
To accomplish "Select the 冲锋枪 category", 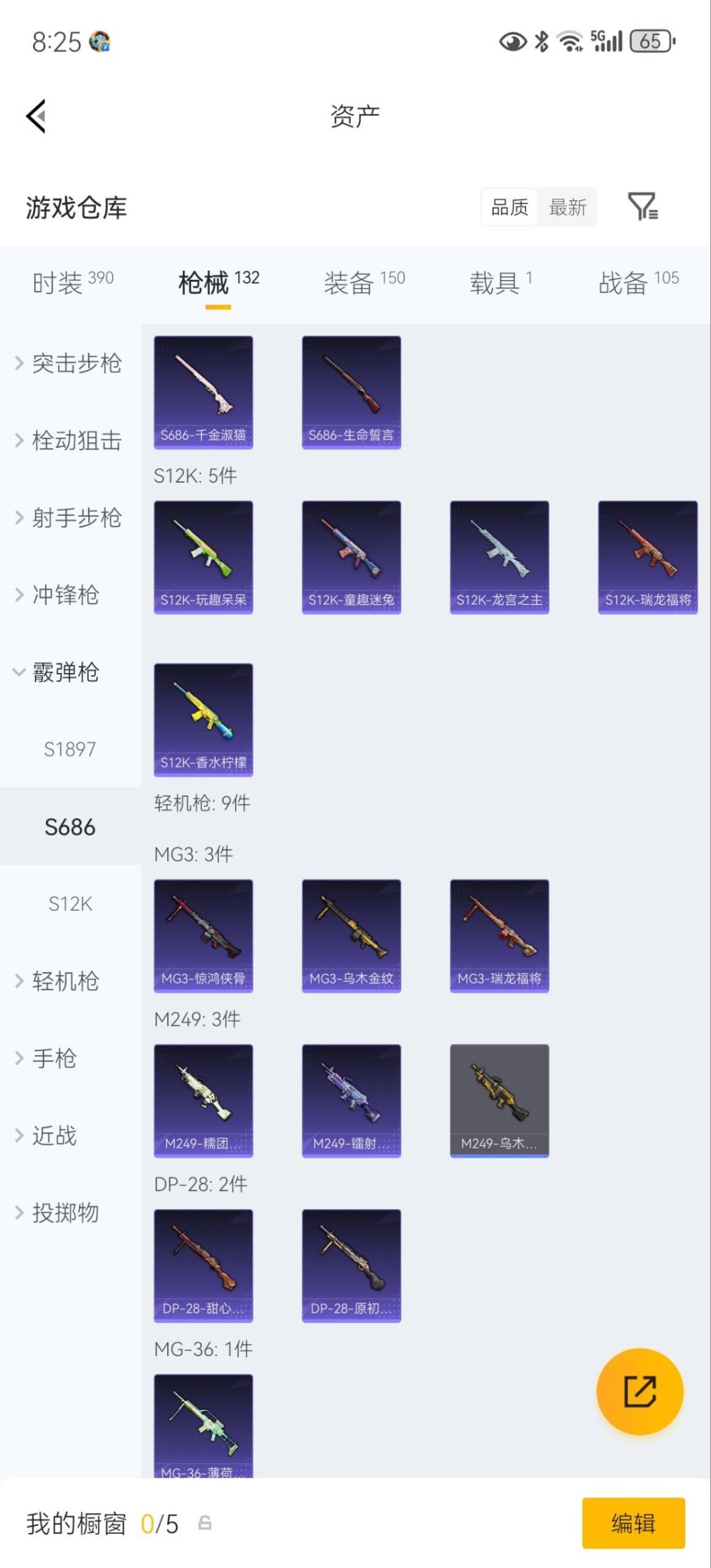I will tap(65, 596).
